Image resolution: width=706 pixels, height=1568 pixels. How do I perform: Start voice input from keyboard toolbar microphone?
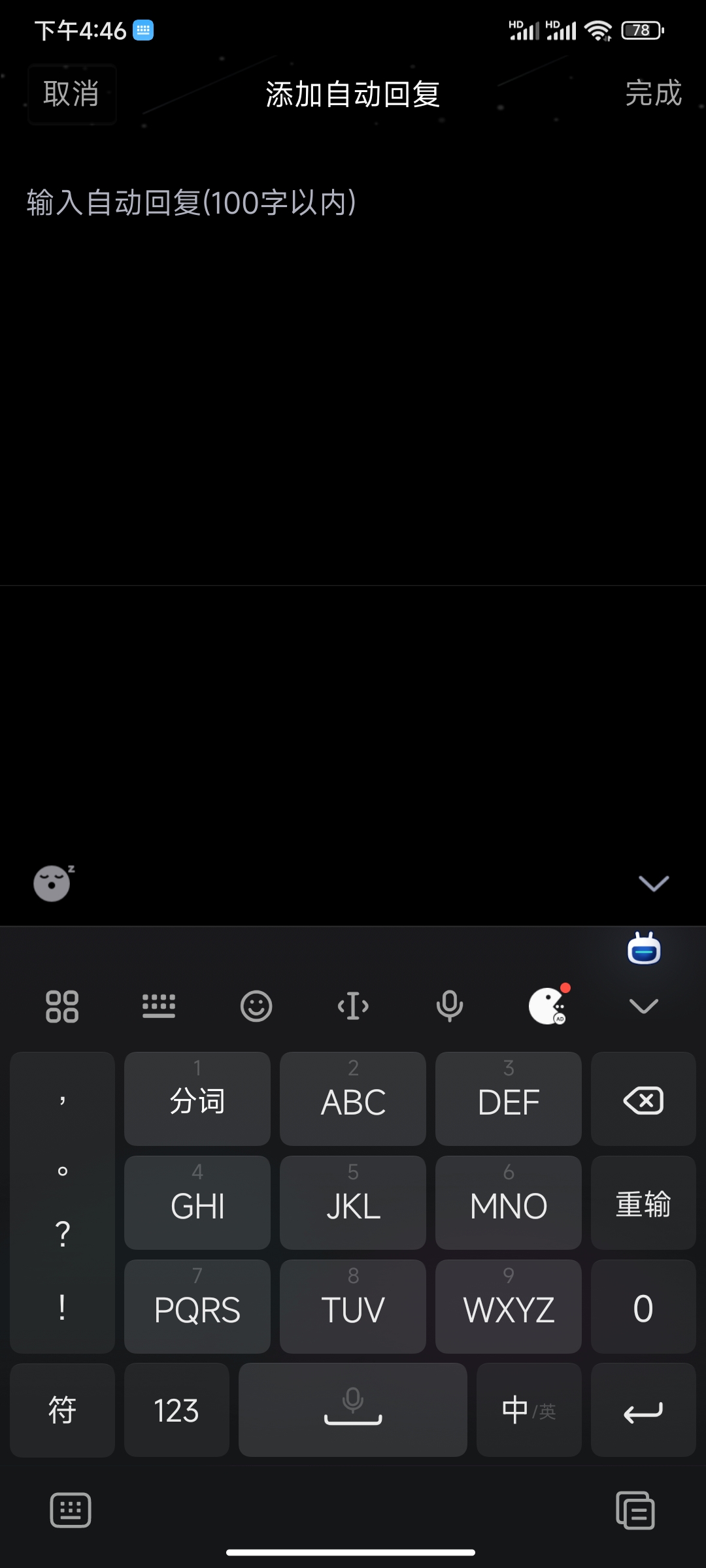click(450, 1006)
